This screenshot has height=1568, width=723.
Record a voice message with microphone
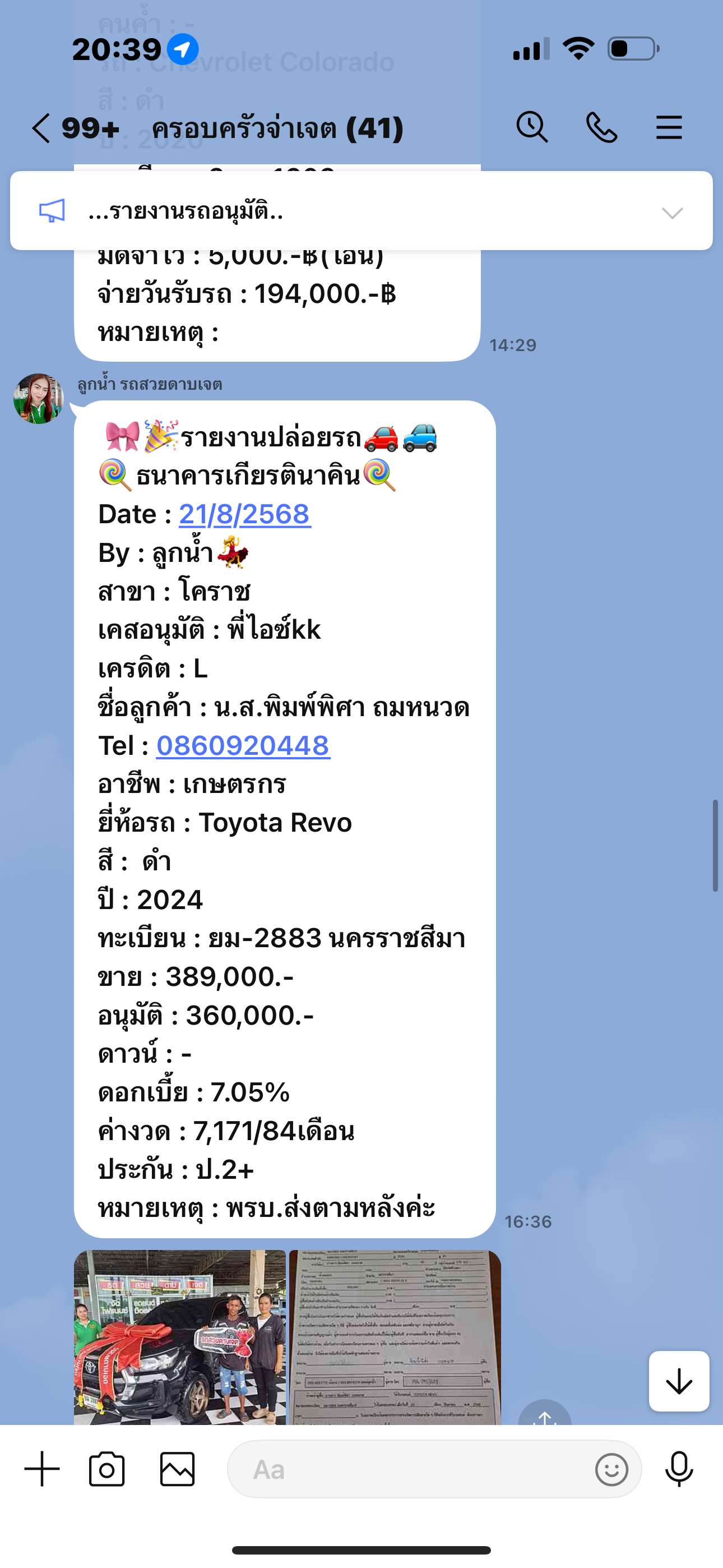pyautogui.click(x=679, y=1469)
